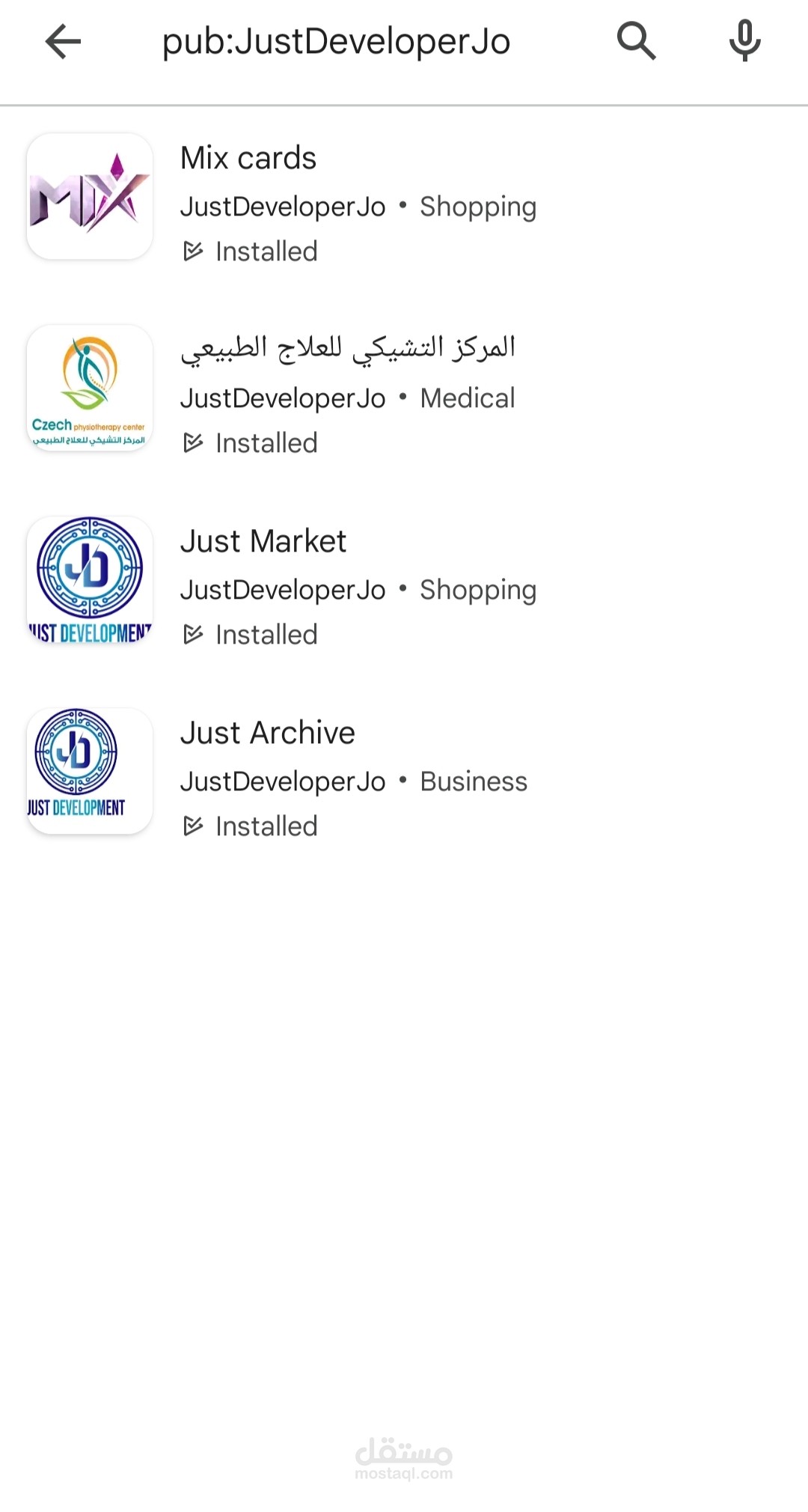The width and height of the screenshot is (808, 1512).
Task: Click the search magnifier icon
Action: (x=635, y=41)
